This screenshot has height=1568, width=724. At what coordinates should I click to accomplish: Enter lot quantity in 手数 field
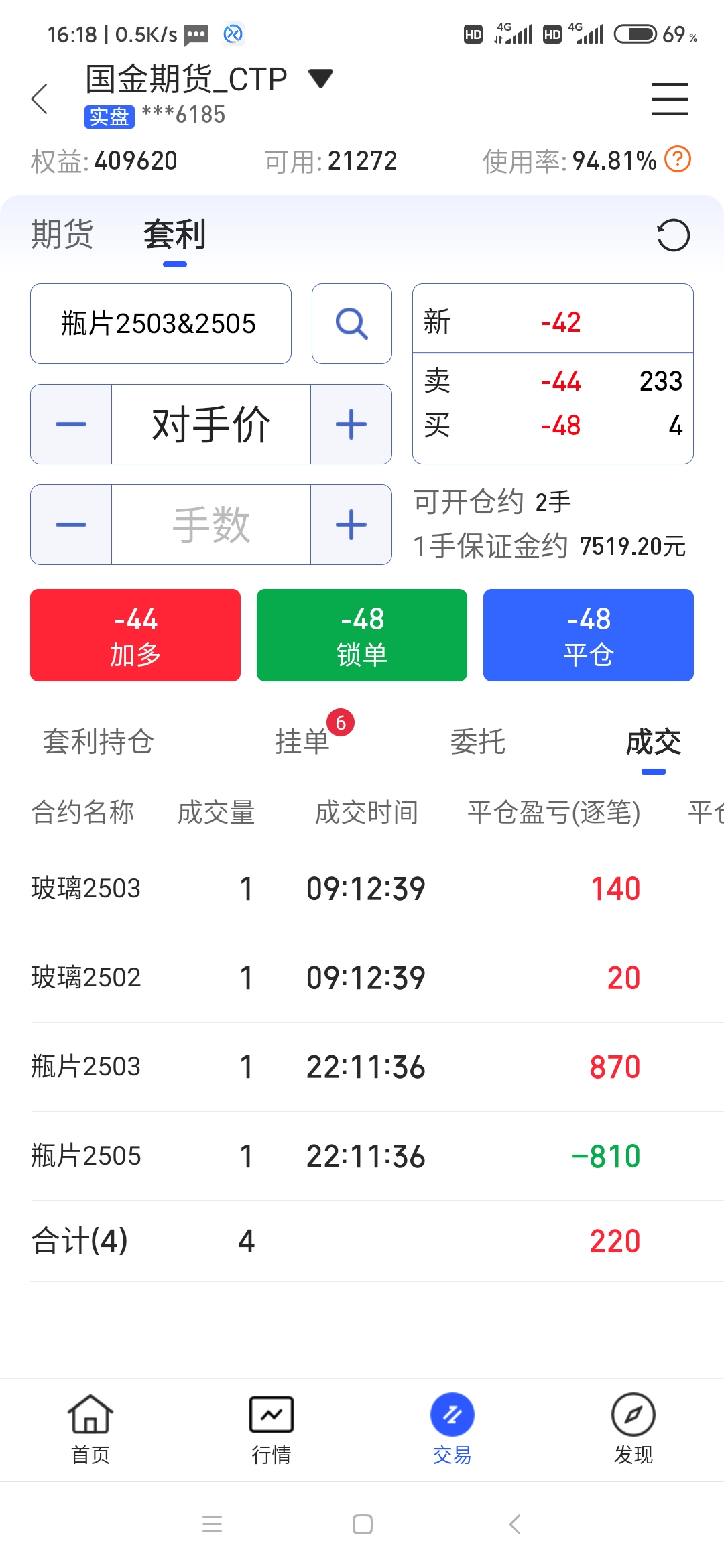[211, 525]
